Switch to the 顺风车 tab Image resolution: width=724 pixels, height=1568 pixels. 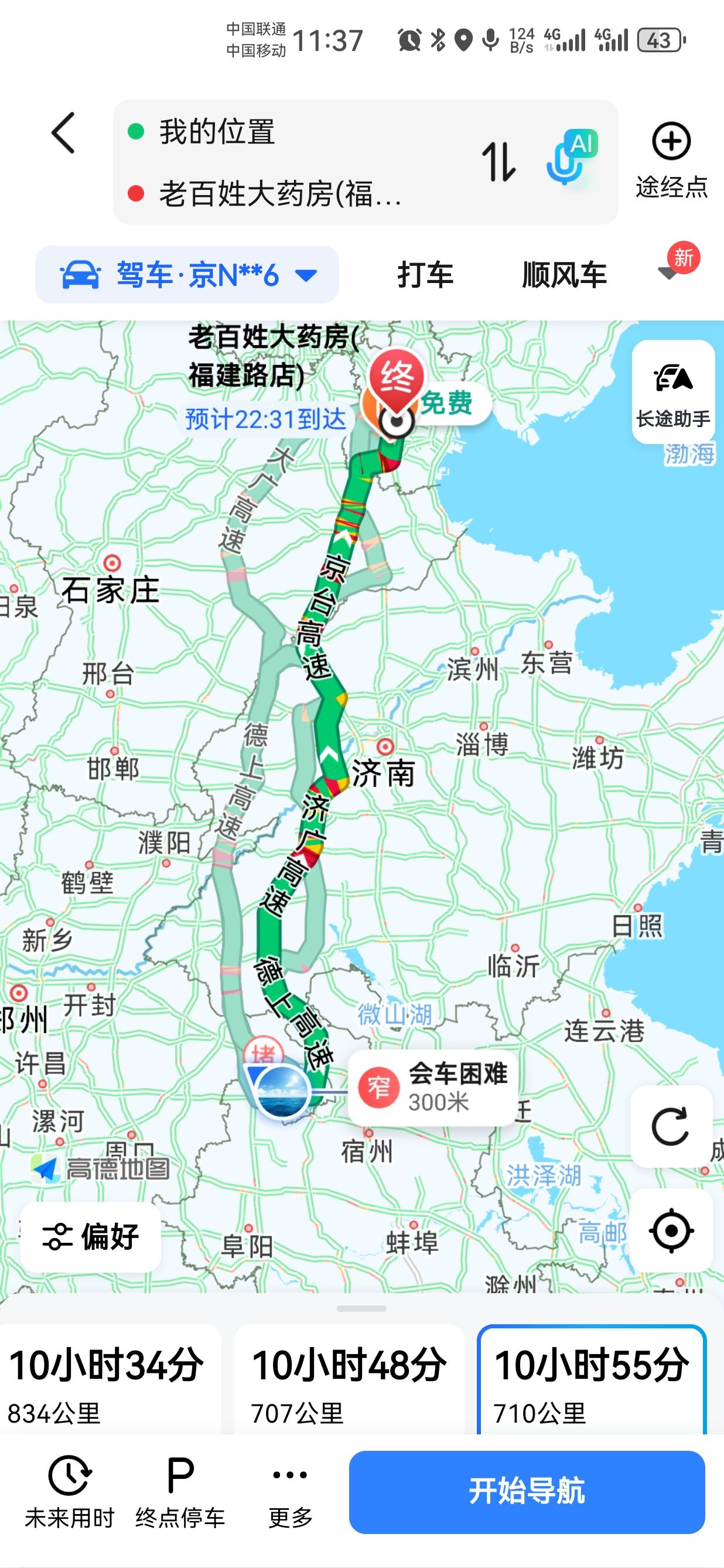564,275
